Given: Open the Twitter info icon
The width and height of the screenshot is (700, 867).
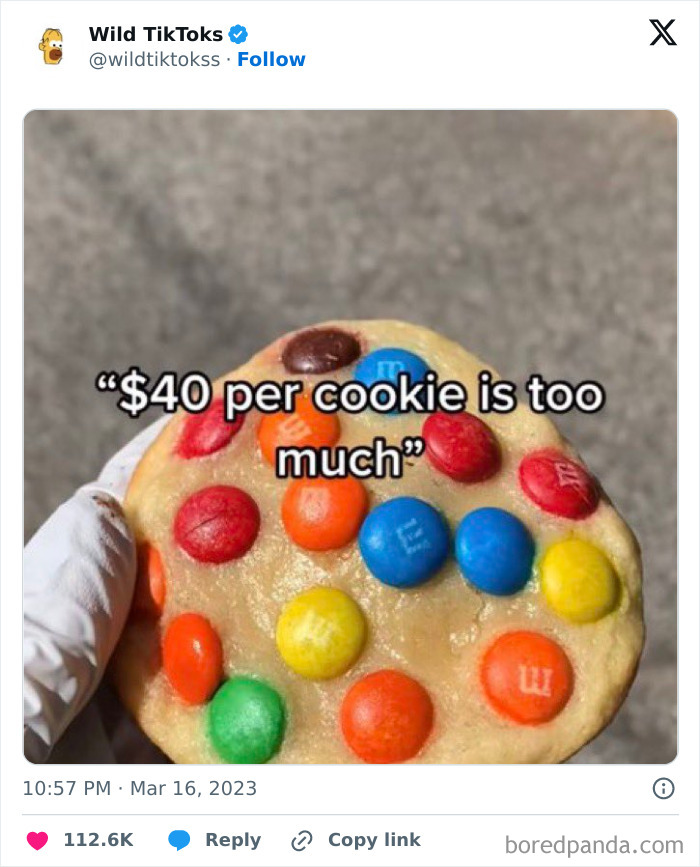Looking at the screenshot, I should click(663, 788).
